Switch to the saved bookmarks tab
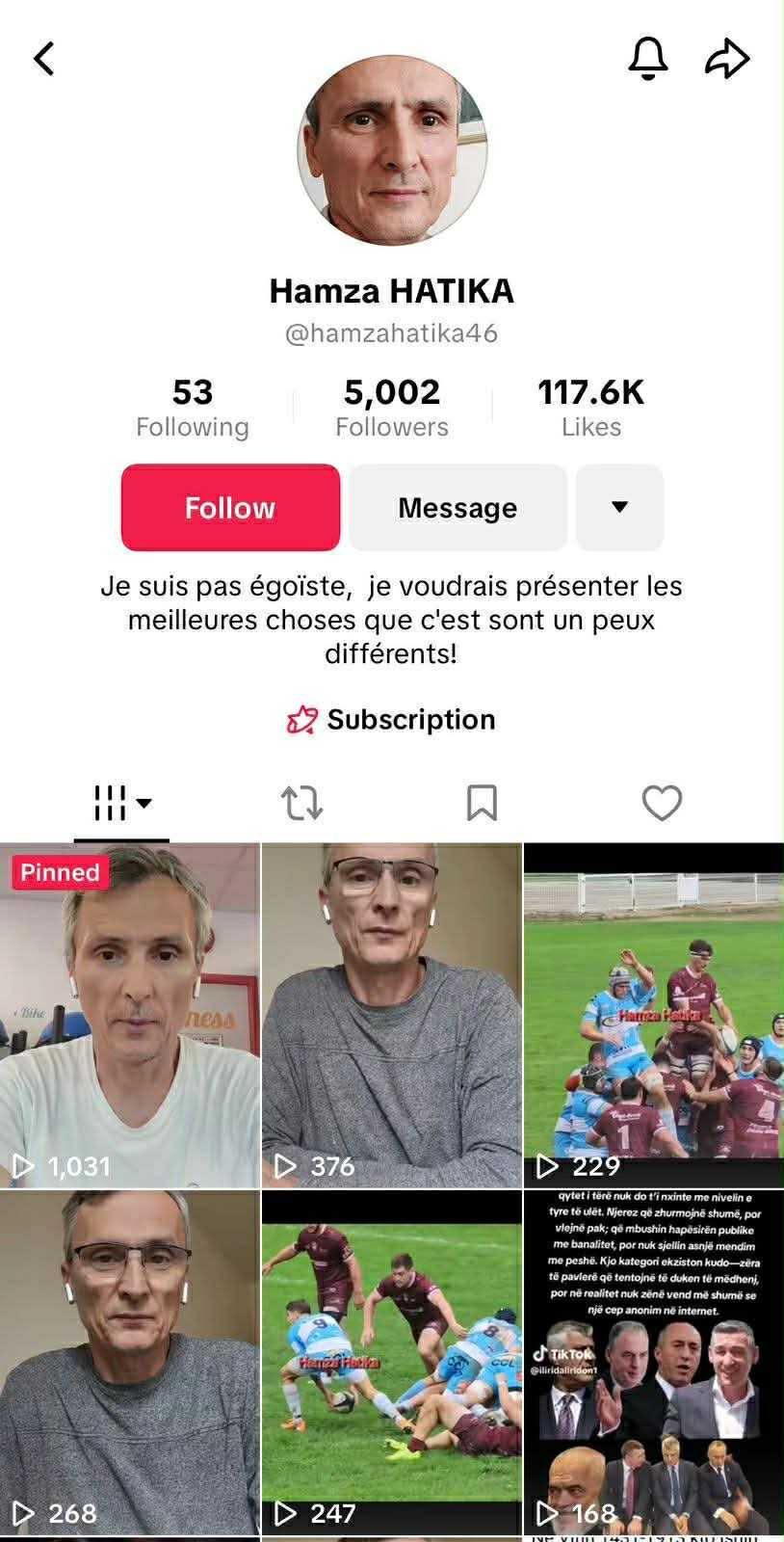The image size is (784, 1542). [x=482, y=802]
